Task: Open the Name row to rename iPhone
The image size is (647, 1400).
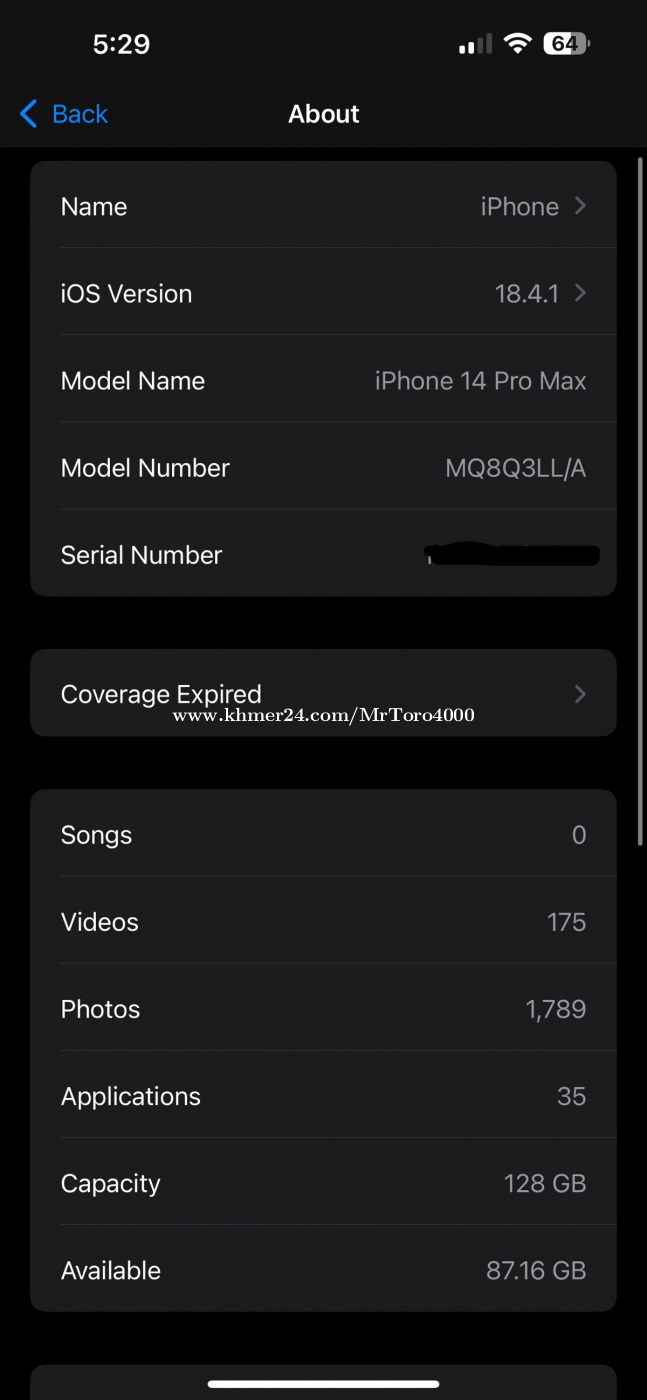Action: tap(323, 205)
